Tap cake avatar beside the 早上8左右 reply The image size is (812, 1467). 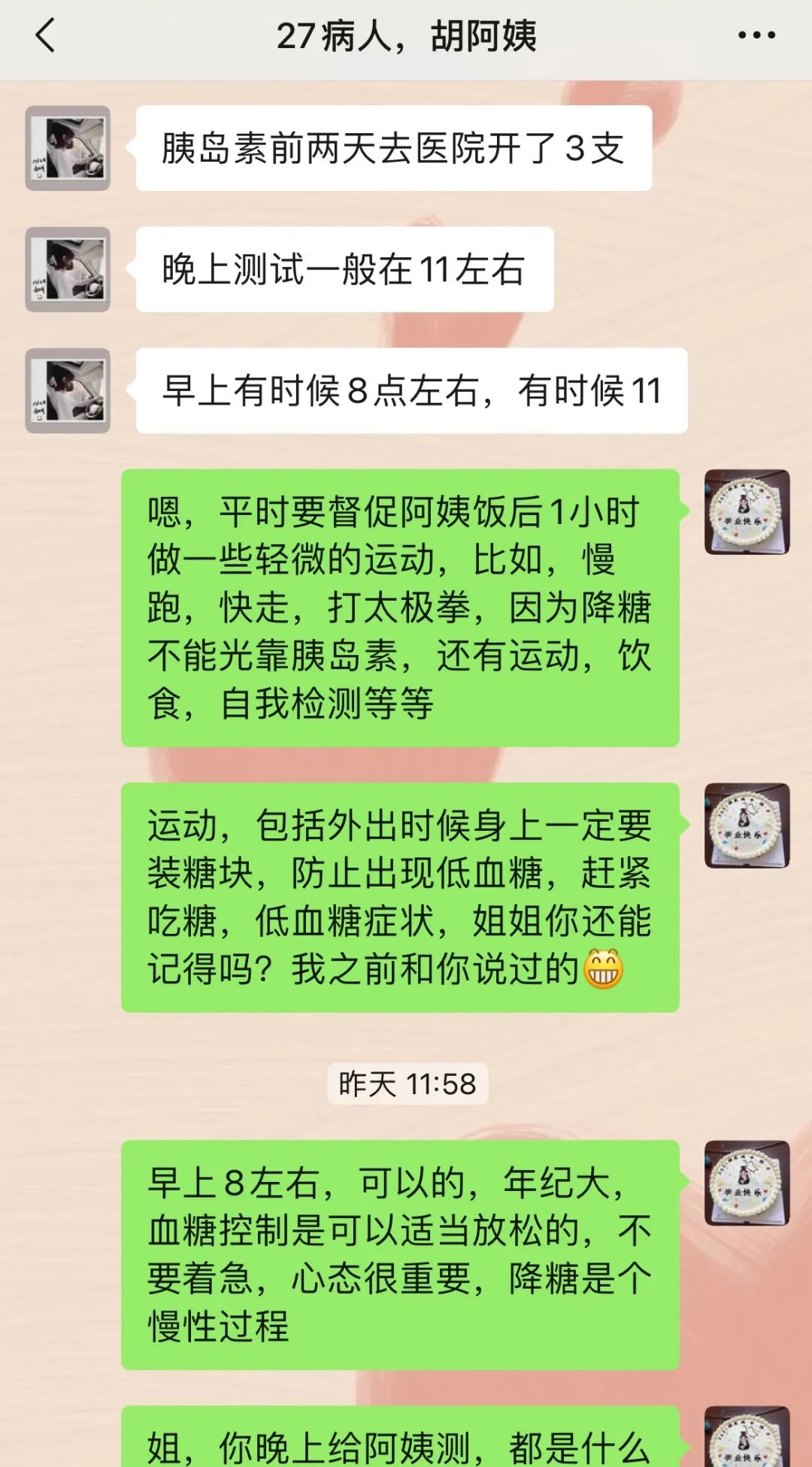(747, 1183)
